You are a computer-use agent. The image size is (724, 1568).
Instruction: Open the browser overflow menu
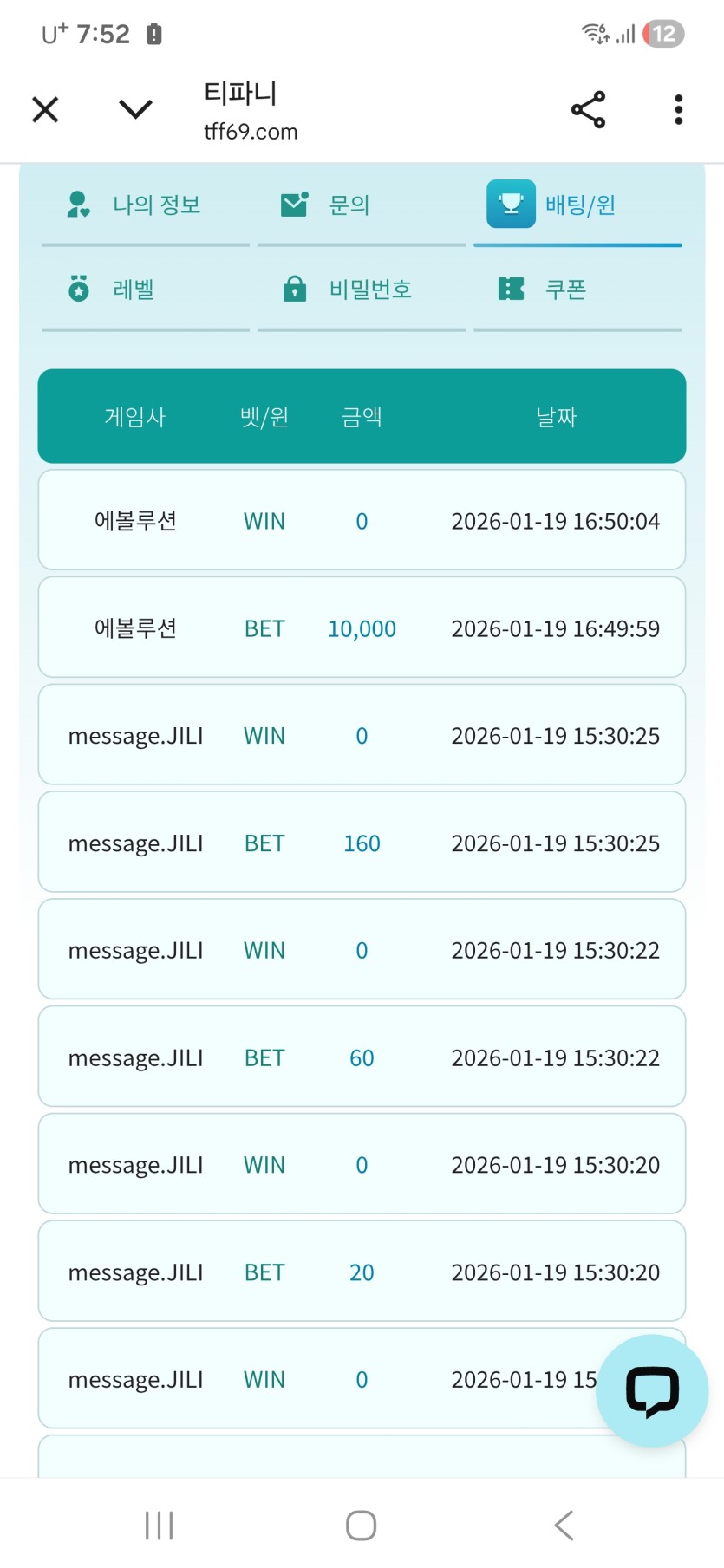pos(678,110)
